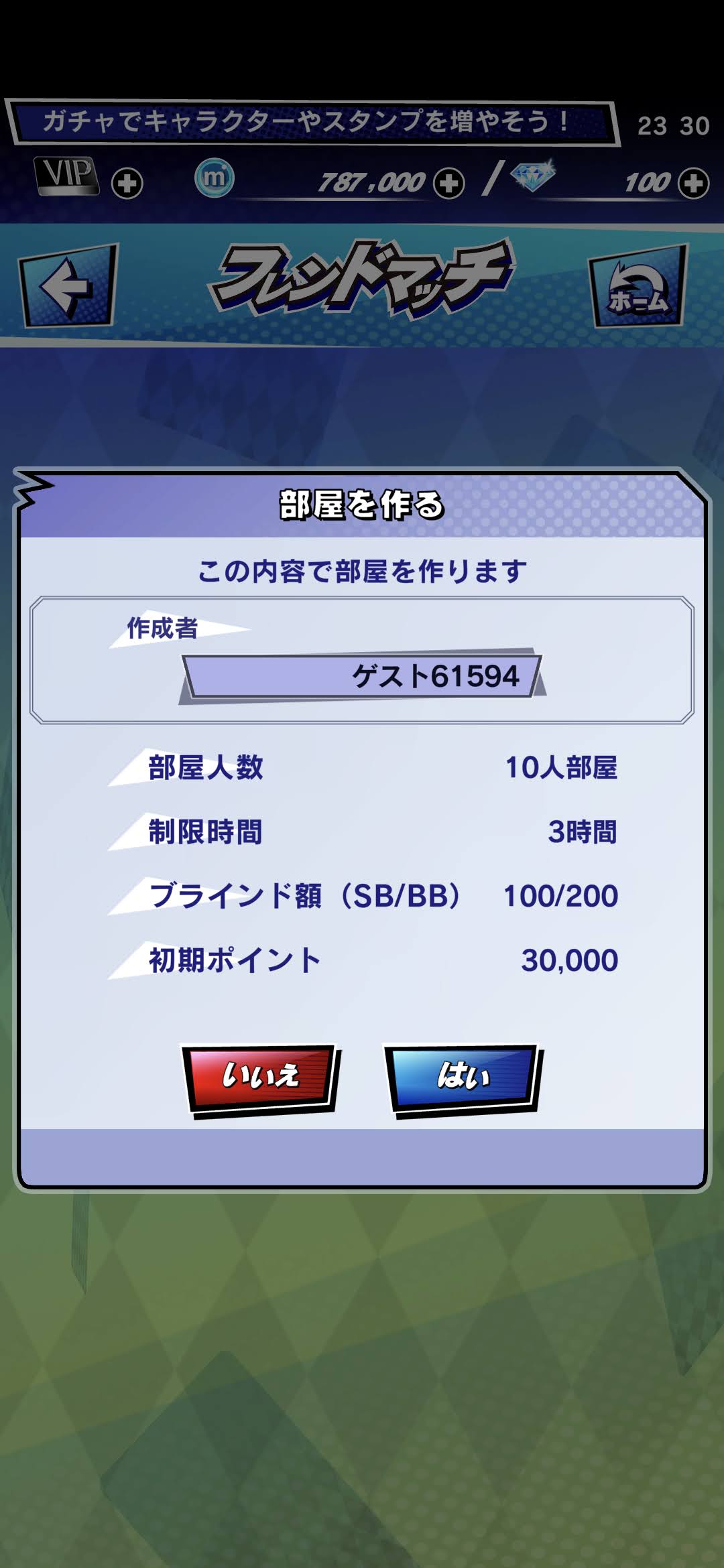
Task: Tap the plus next to the VIP badge
Action: click(127, 183)
